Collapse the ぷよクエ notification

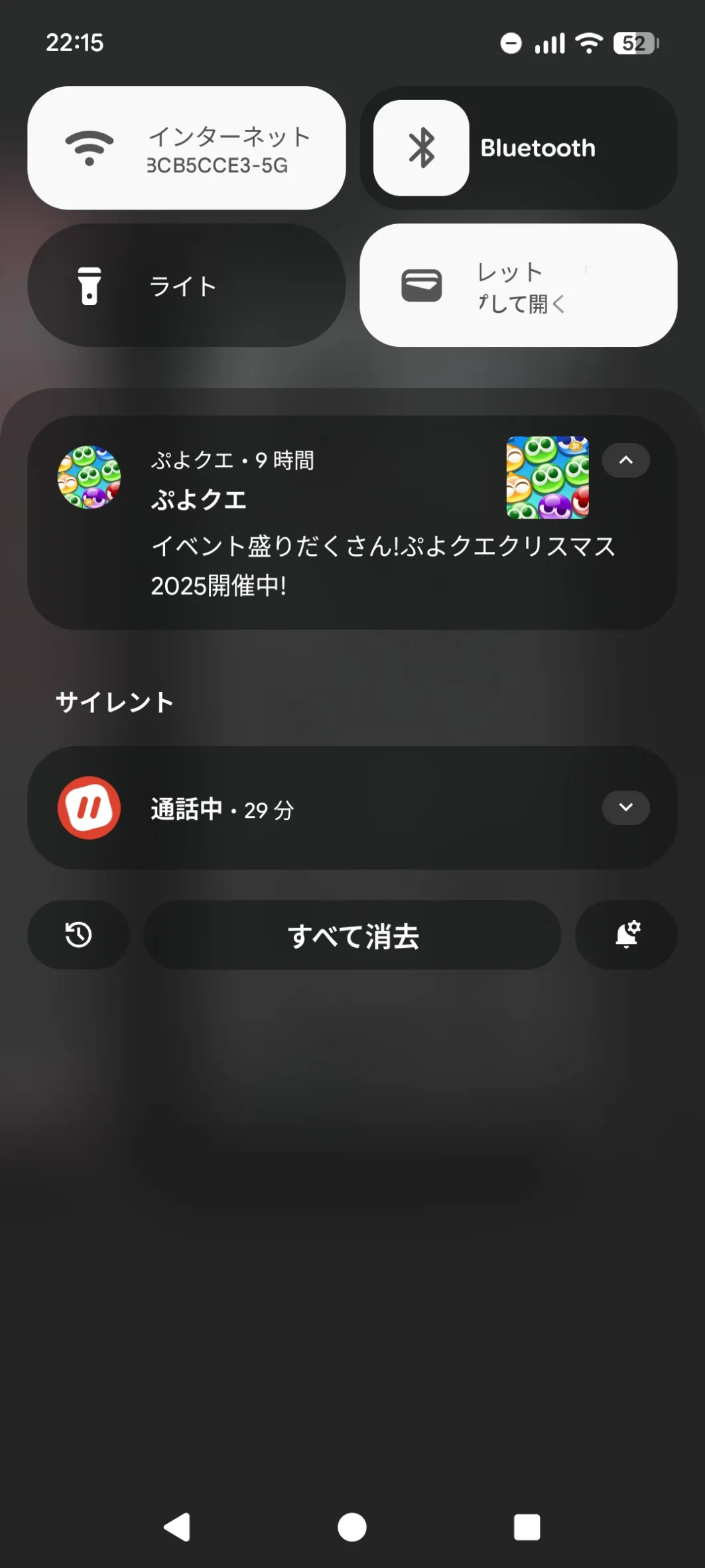(x=625, y=460)
